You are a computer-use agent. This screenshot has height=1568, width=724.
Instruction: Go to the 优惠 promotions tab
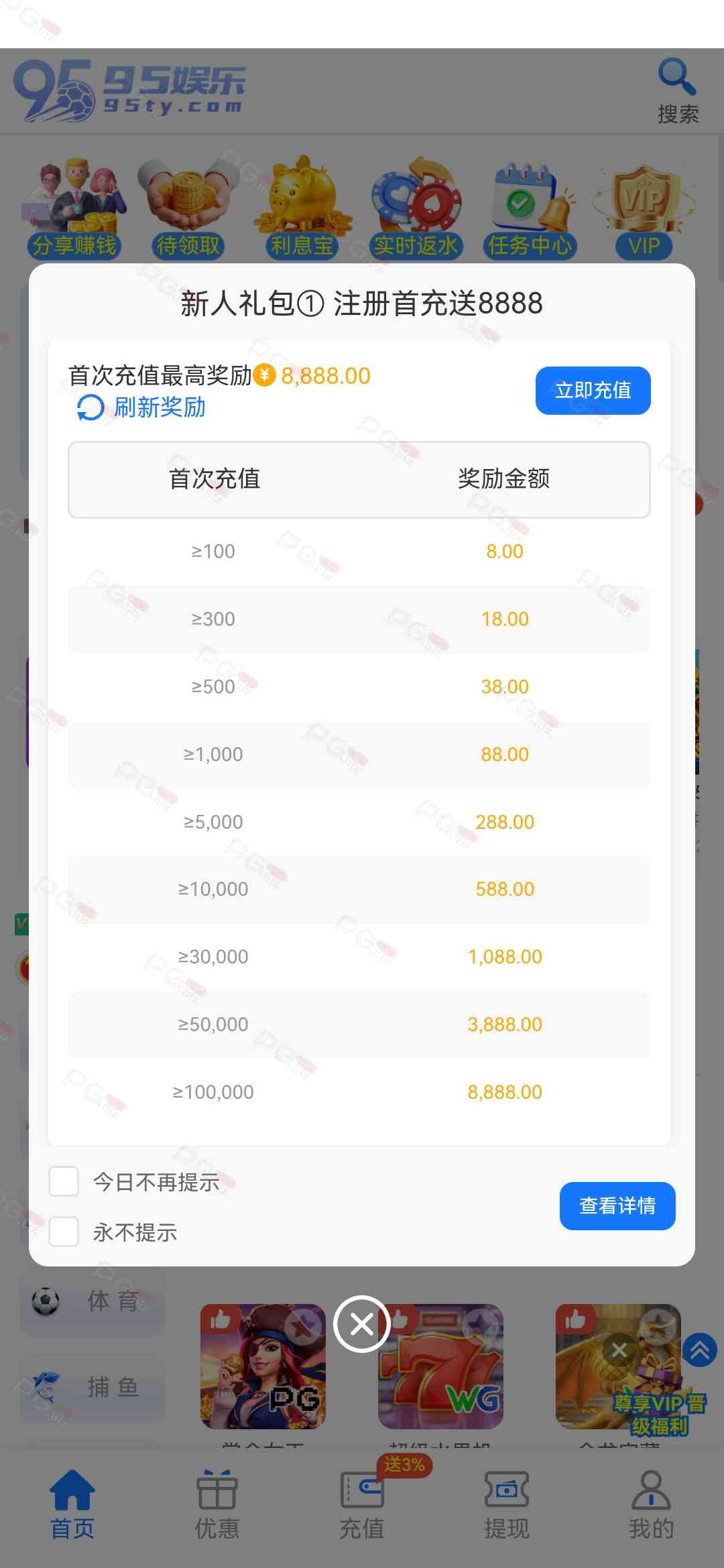click(217, 1505)
